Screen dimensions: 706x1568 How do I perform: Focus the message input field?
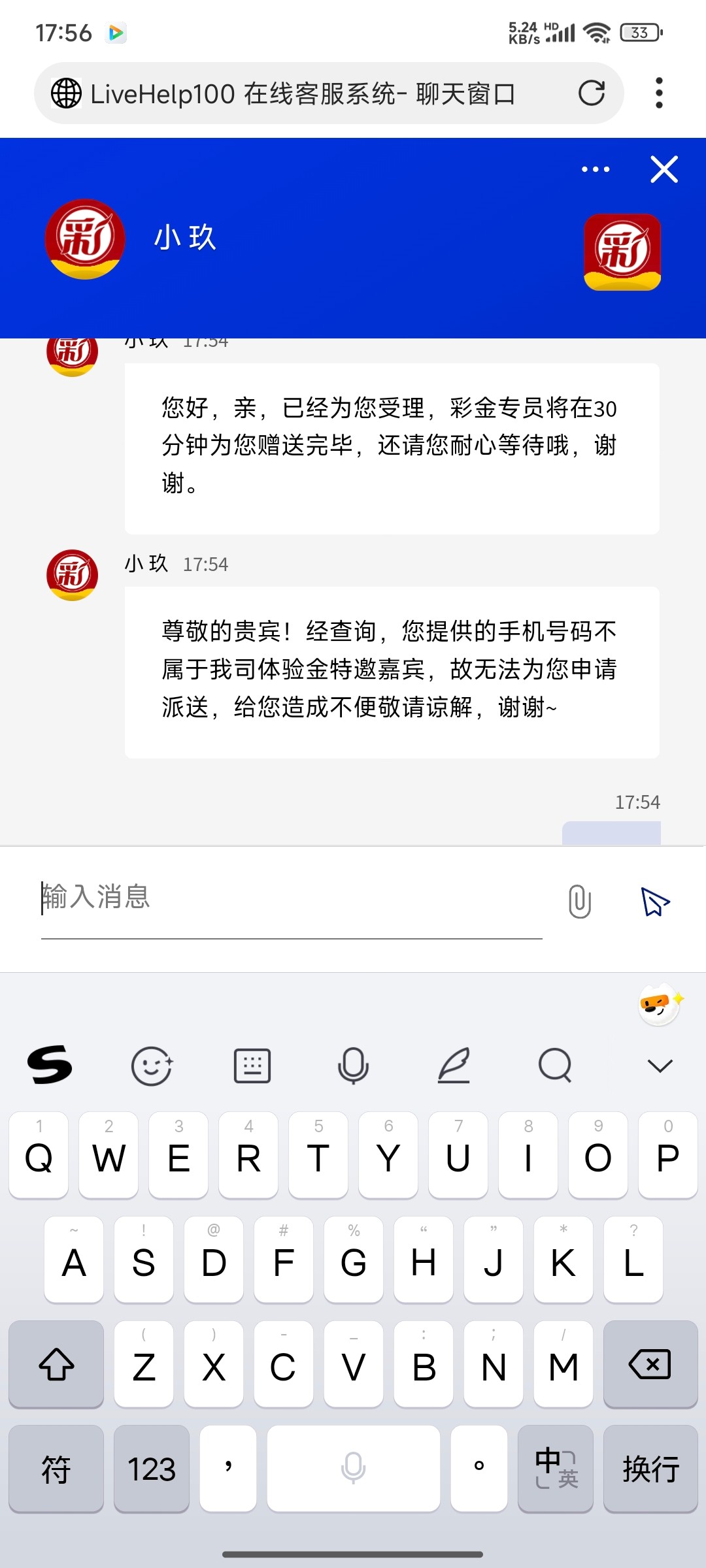292,898
